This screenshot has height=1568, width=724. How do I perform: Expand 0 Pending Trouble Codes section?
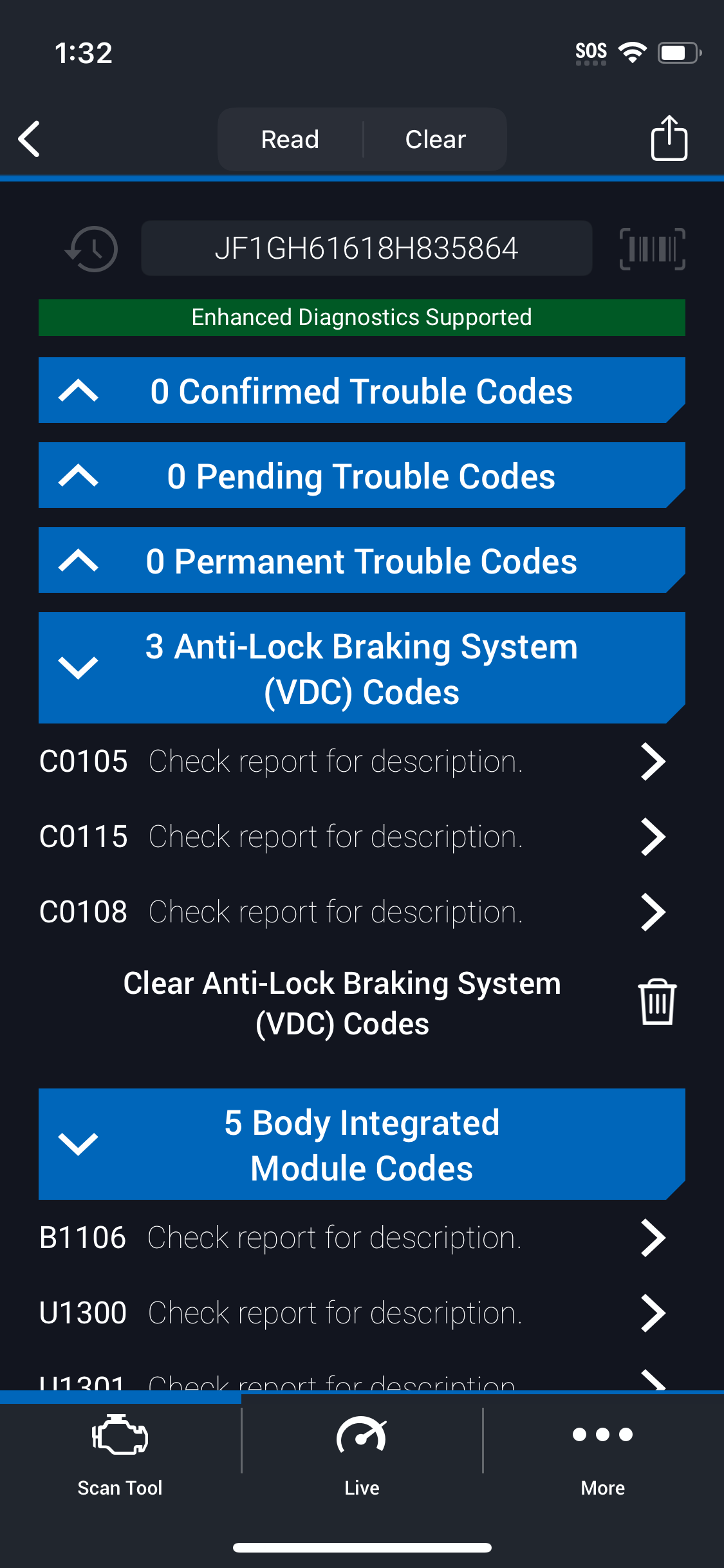tap(362, 476)
